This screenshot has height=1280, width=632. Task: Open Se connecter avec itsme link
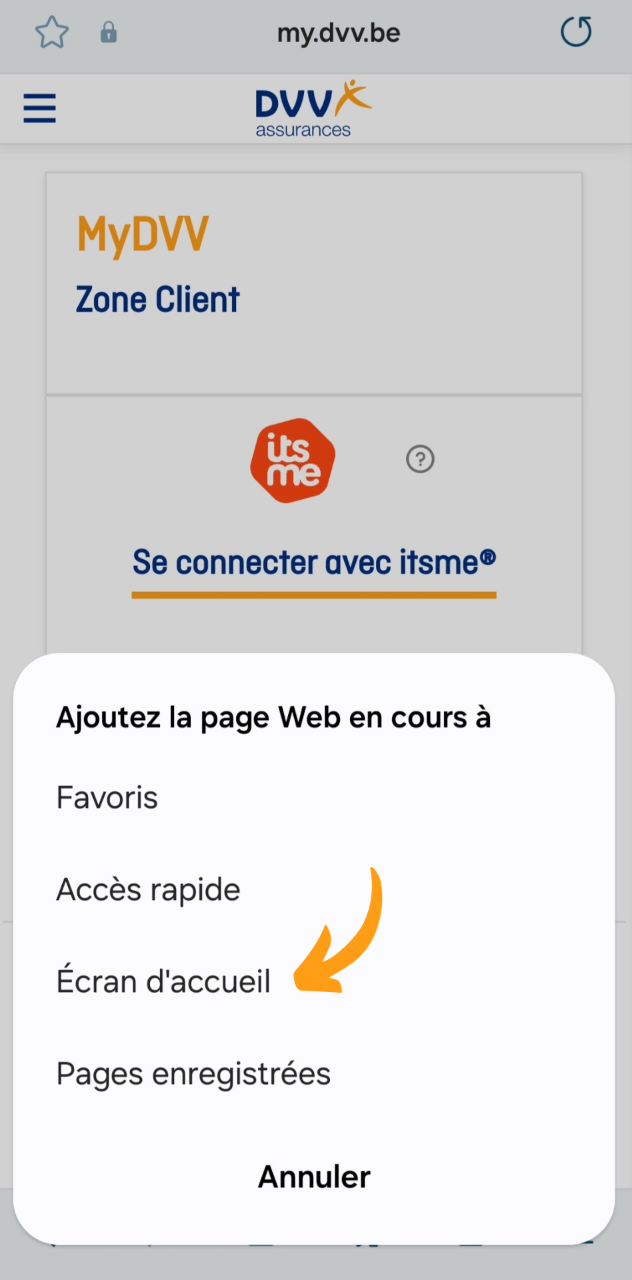[x=314, y=562]
